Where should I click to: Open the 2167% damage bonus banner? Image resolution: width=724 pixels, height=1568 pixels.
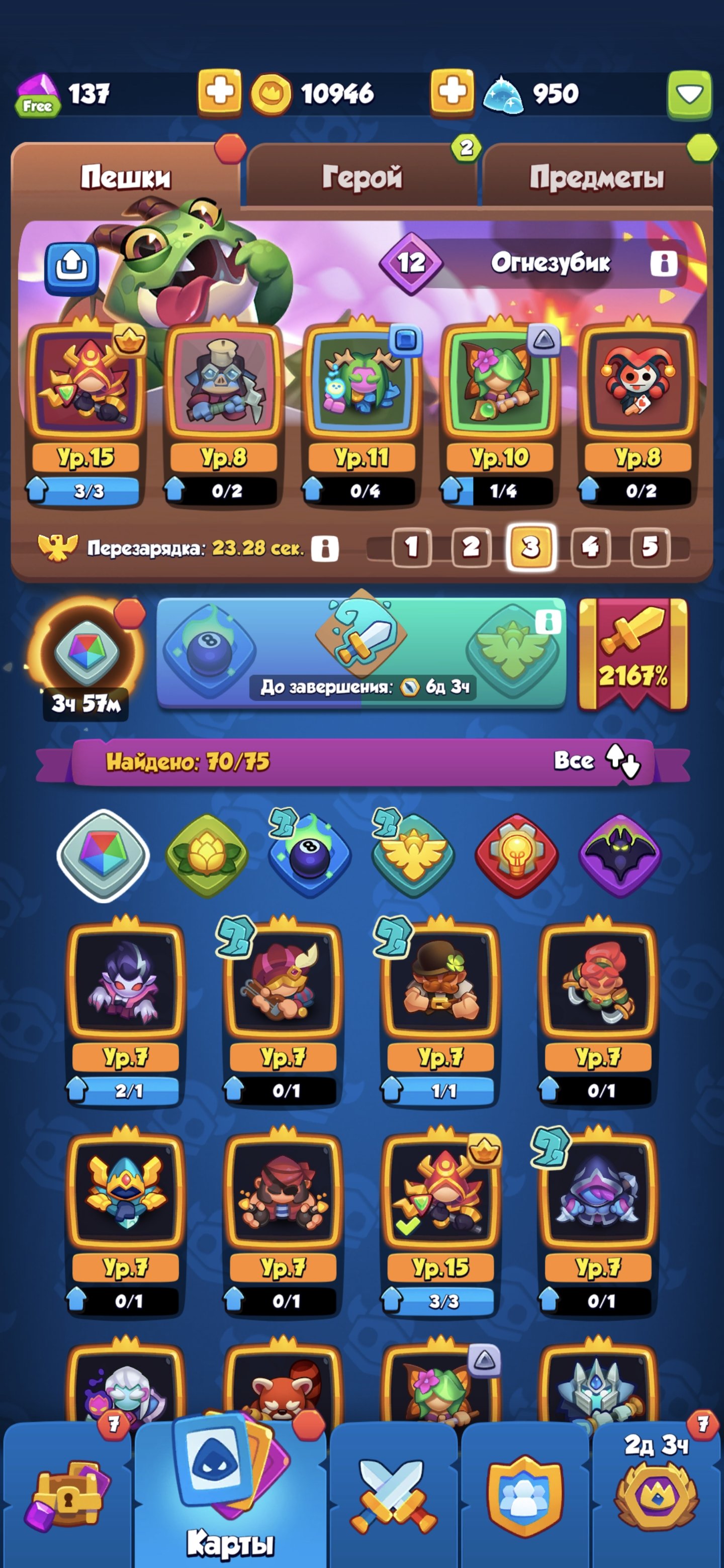[632, 654]
